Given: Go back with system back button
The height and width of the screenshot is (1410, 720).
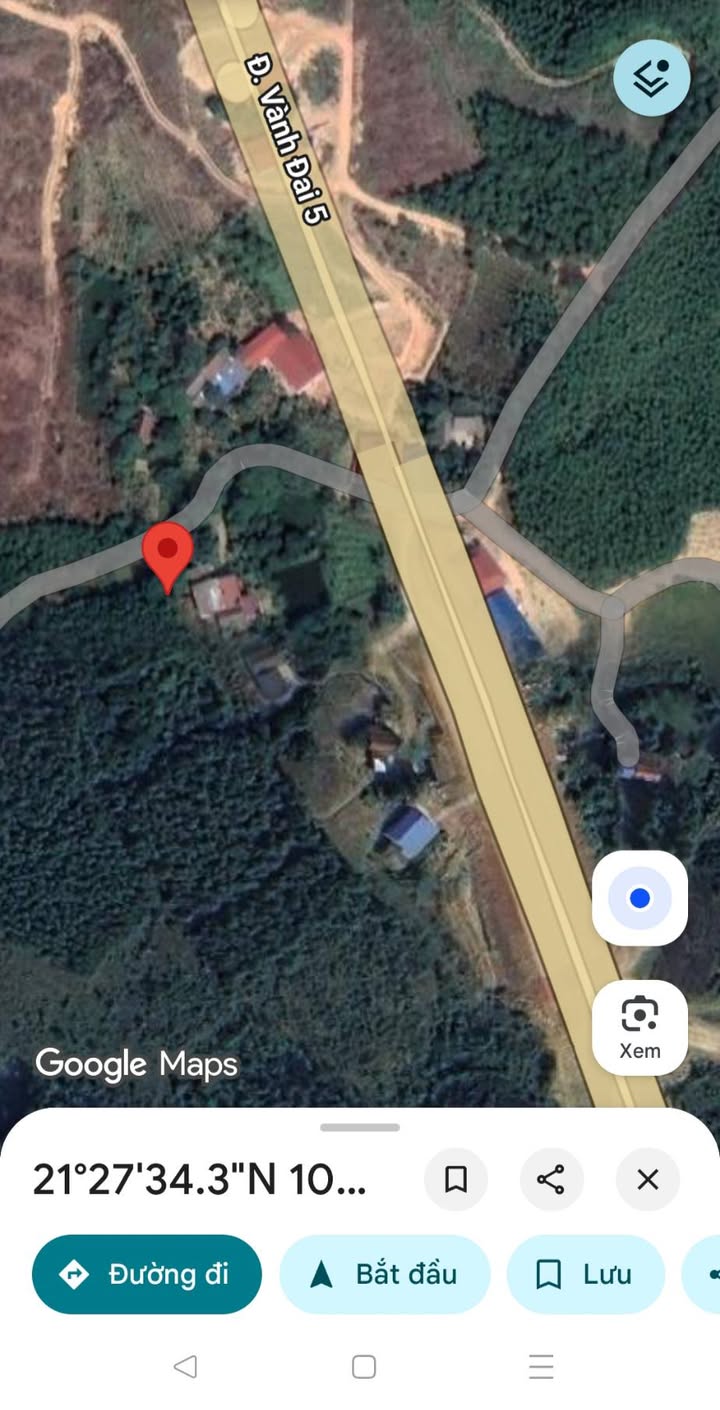Looking at the screenshot, I should pyautogui.click(x=185, y=1366).
